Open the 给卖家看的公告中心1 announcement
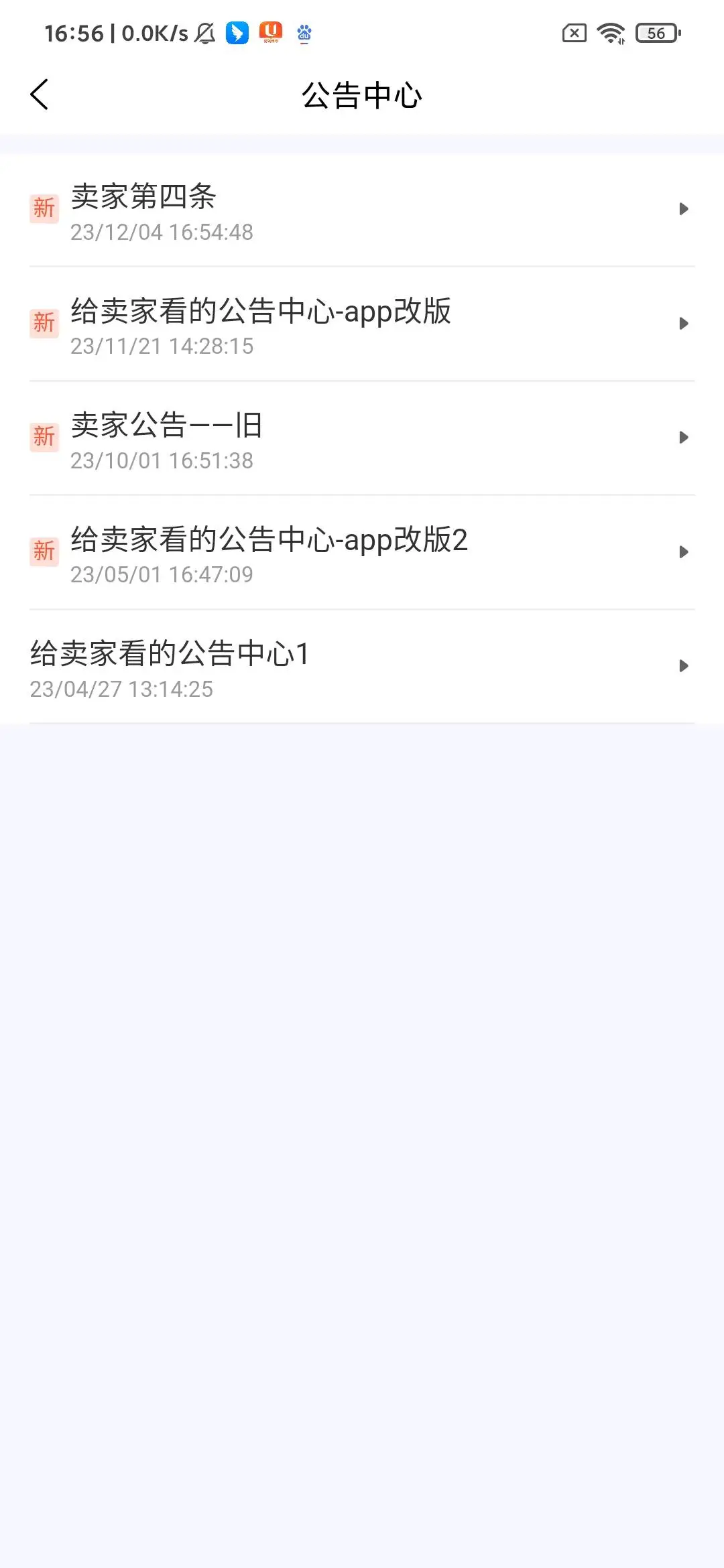This screenshot has height=1568, width=724. 362,667
